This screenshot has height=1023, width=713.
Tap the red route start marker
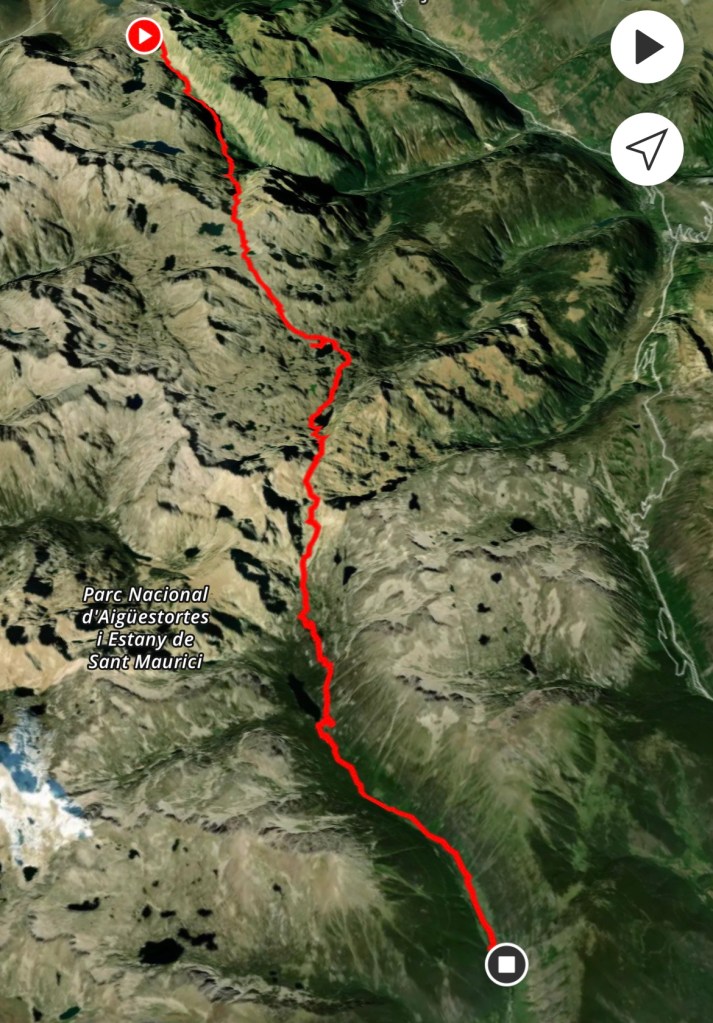(144, 37)
